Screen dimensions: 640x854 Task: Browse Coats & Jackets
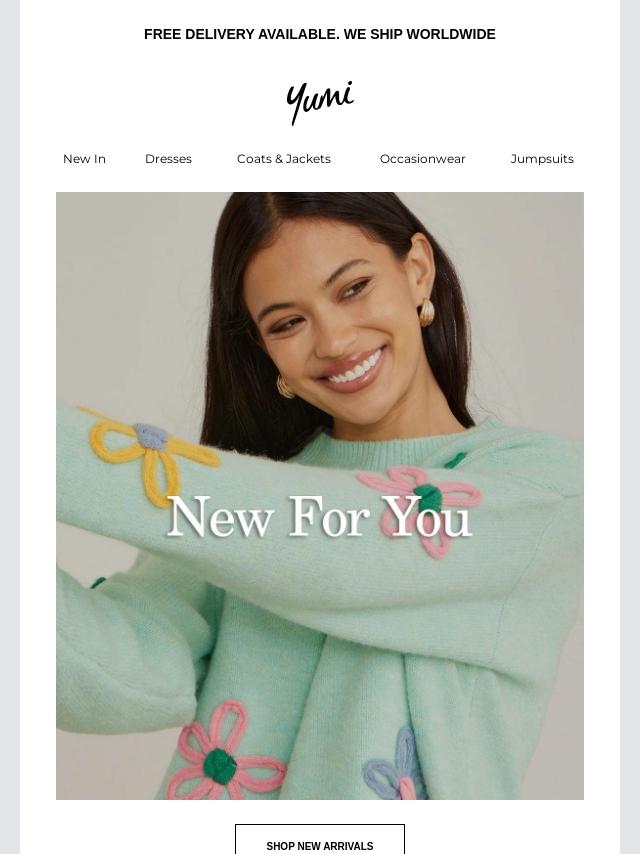click(284, 159)
